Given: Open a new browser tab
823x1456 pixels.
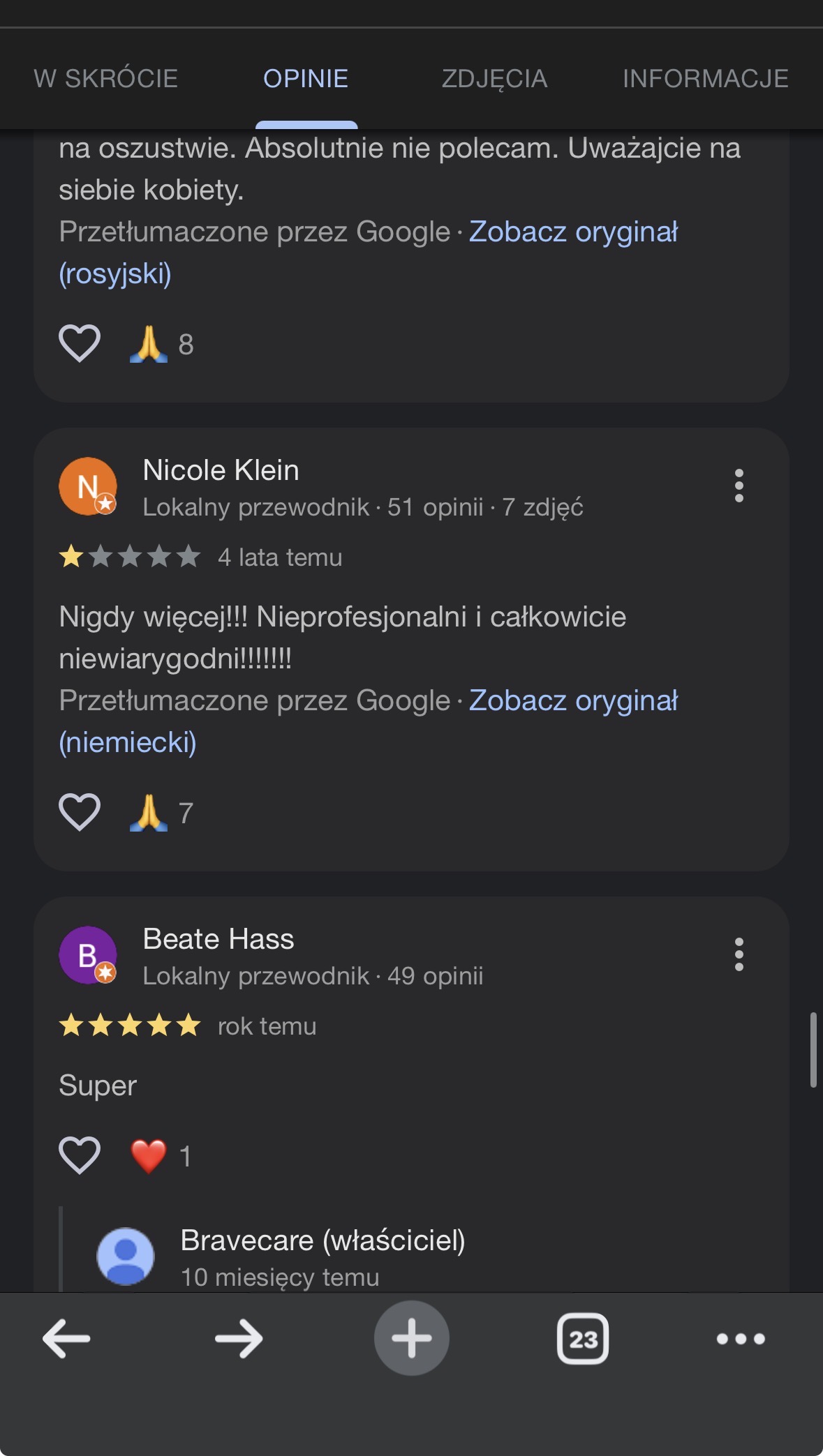Looking at the screenshot, I should 412,1338.
